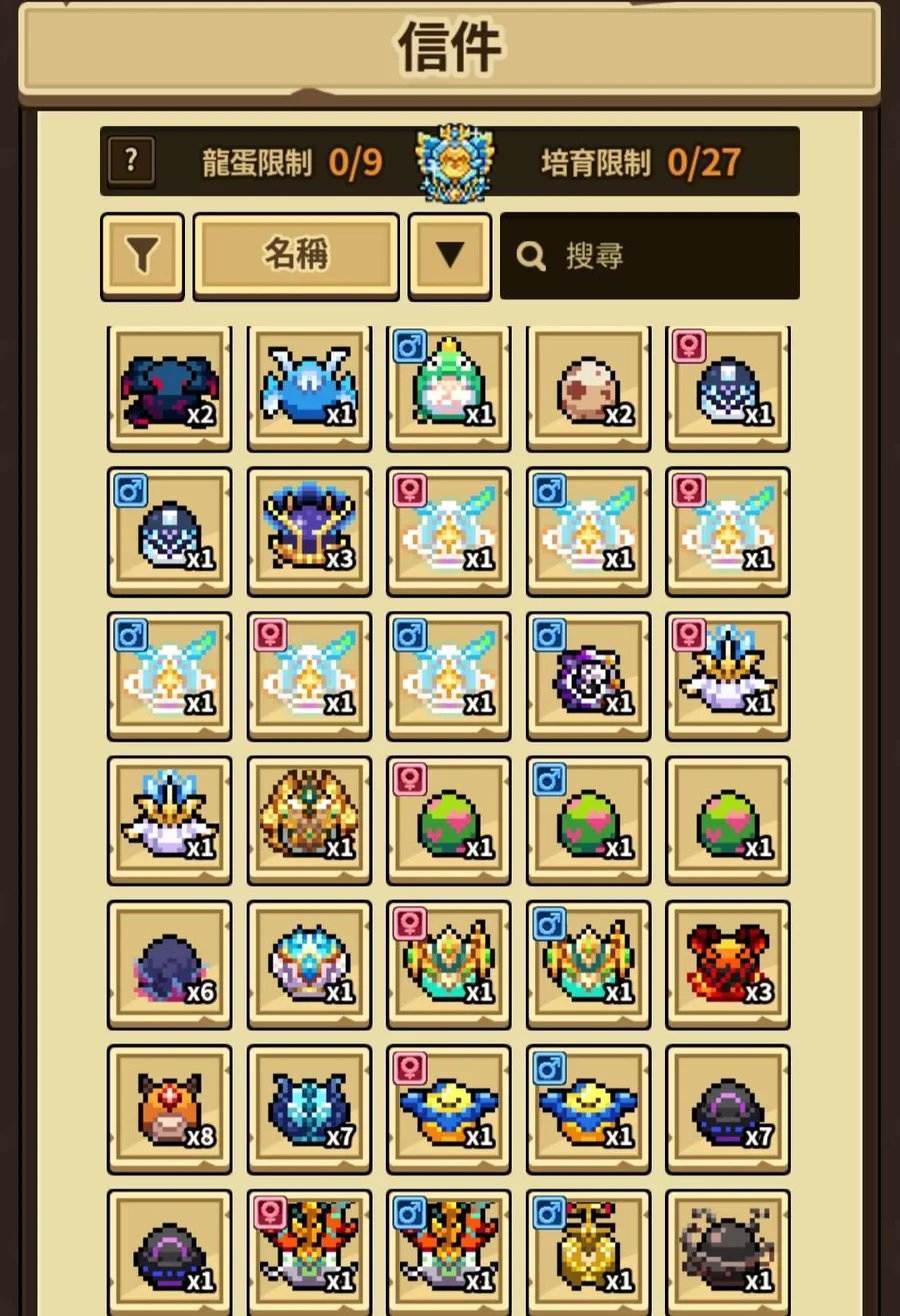The width and height of the screenshot is (900, 1316).
Task: Open the funnel filter options
Action: (x=142, y=255)
